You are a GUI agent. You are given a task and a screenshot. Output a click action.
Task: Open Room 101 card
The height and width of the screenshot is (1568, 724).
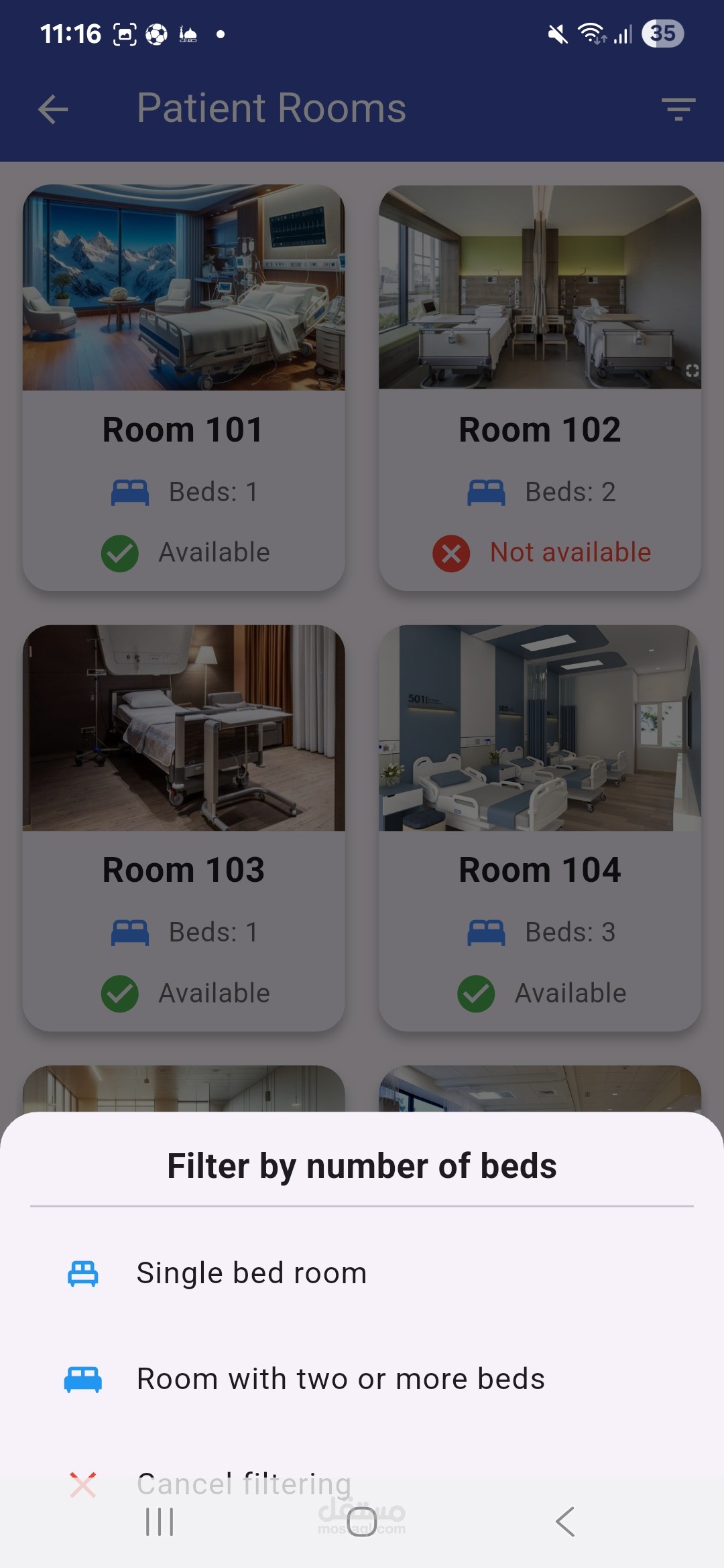tap(184, 387)
